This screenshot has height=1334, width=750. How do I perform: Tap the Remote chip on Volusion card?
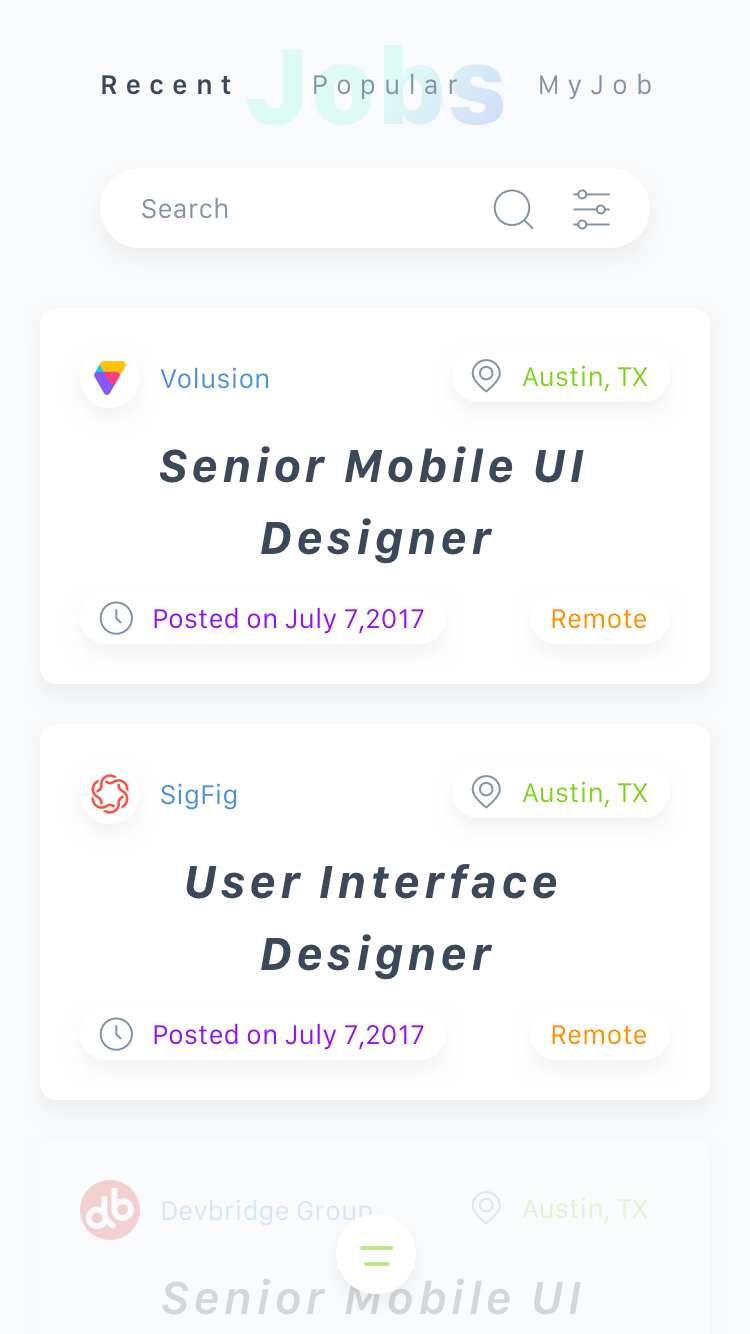(x=599, y=619)
